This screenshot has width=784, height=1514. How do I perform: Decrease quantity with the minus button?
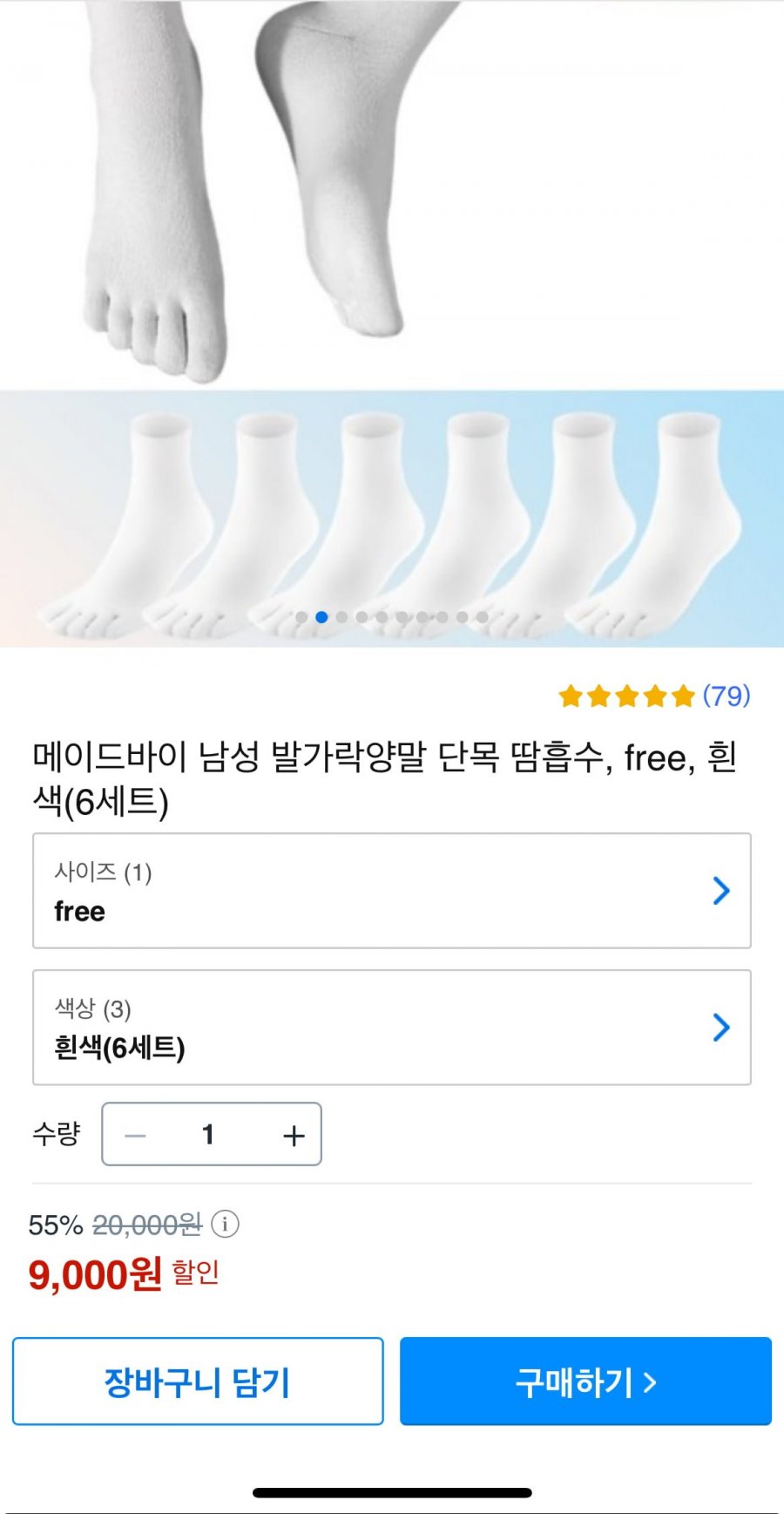click(x=135, y=1135)
